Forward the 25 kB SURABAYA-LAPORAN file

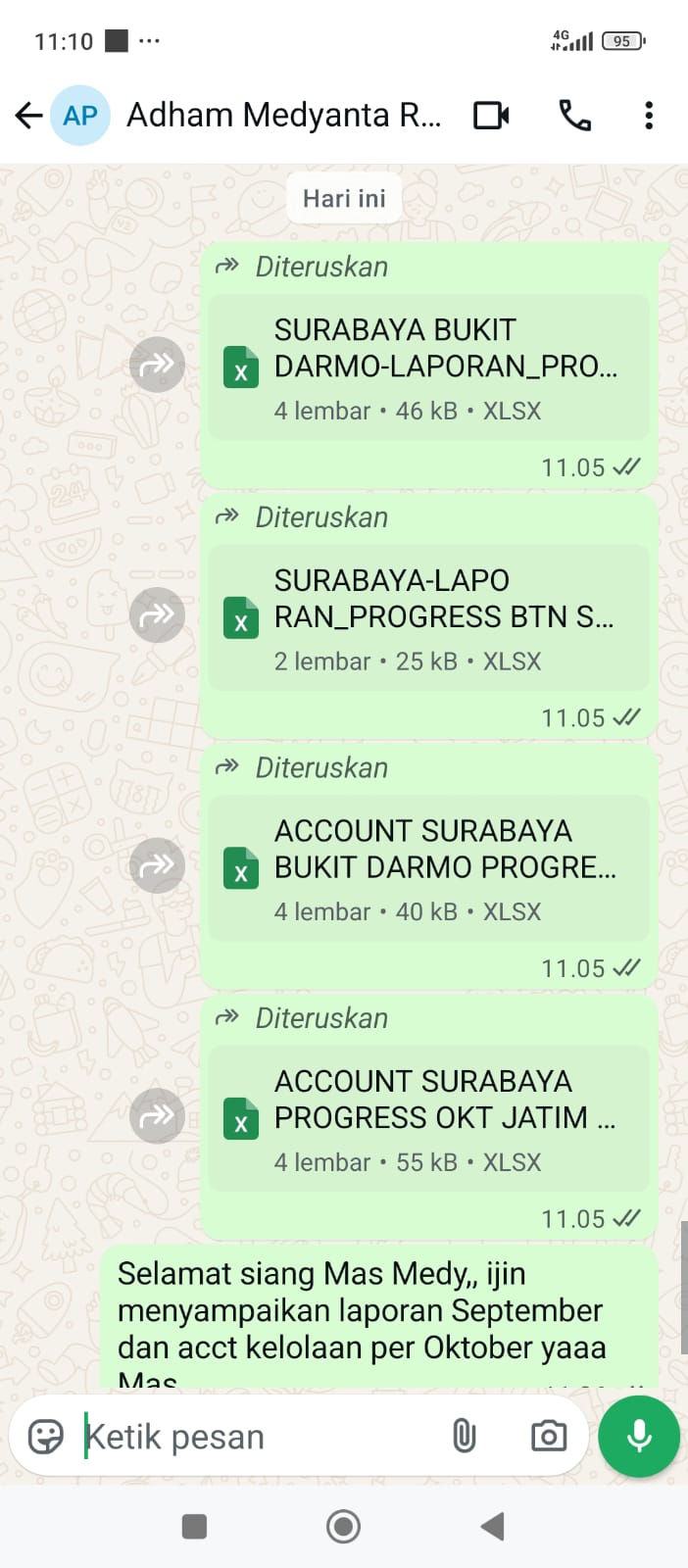(x=157, y=615)
